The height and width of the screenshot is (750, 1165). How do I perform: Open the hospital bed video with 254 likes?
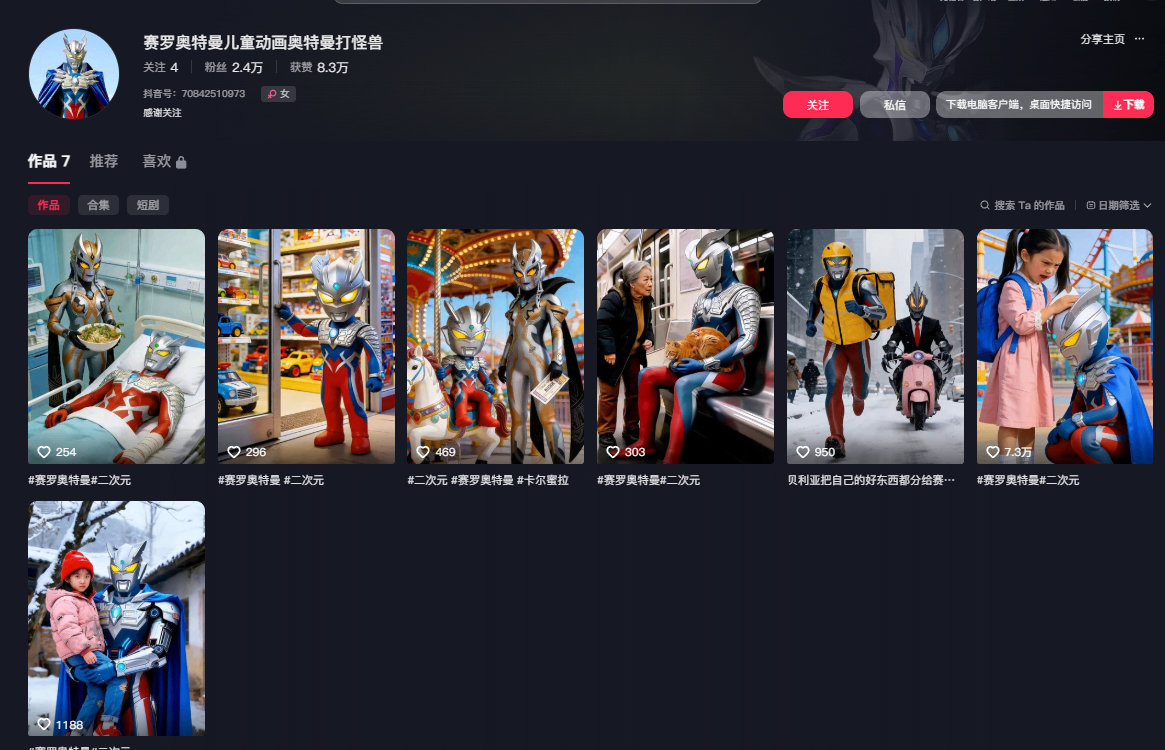pos(116,346)
